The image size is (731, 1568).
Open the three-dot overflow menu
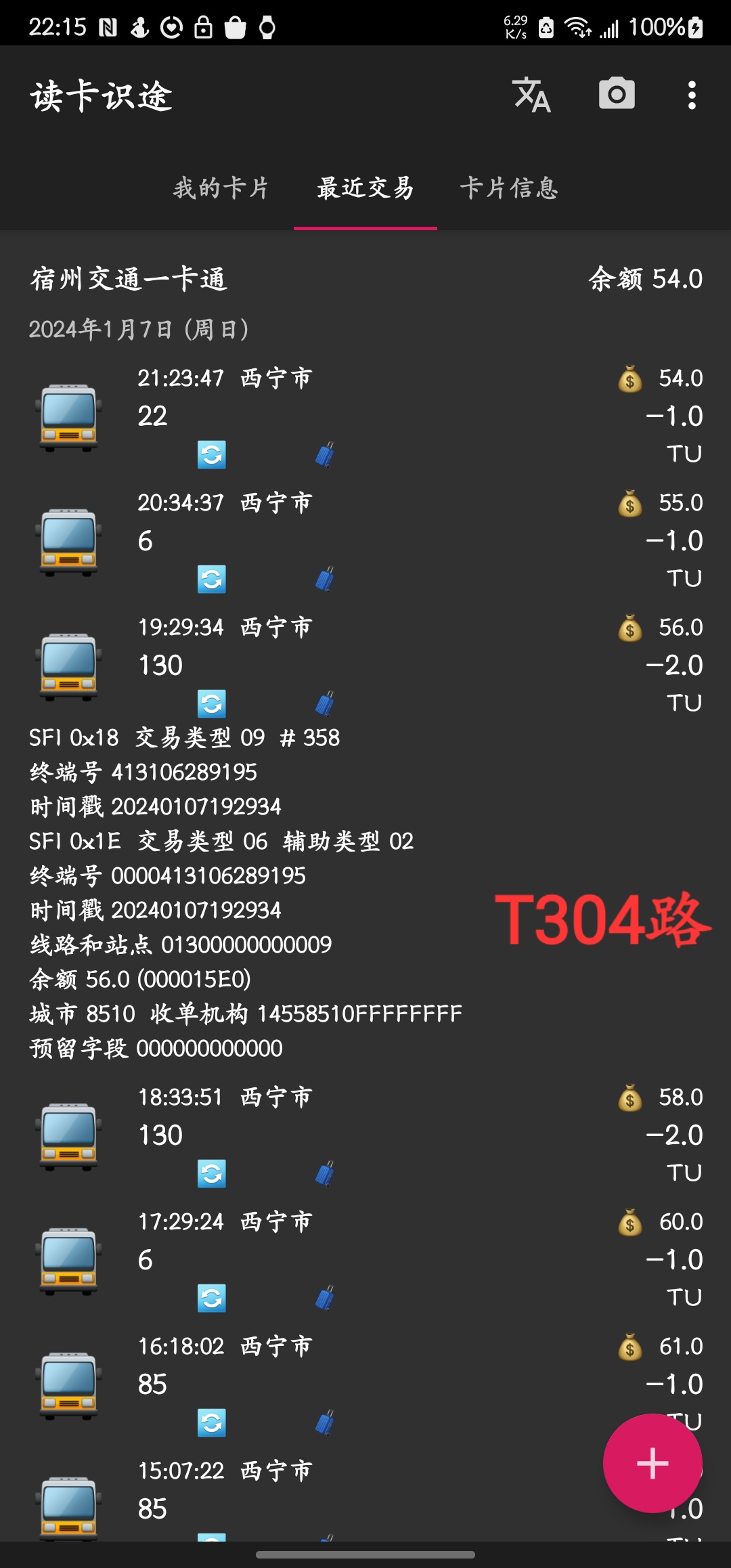click(x=691, y=95)
